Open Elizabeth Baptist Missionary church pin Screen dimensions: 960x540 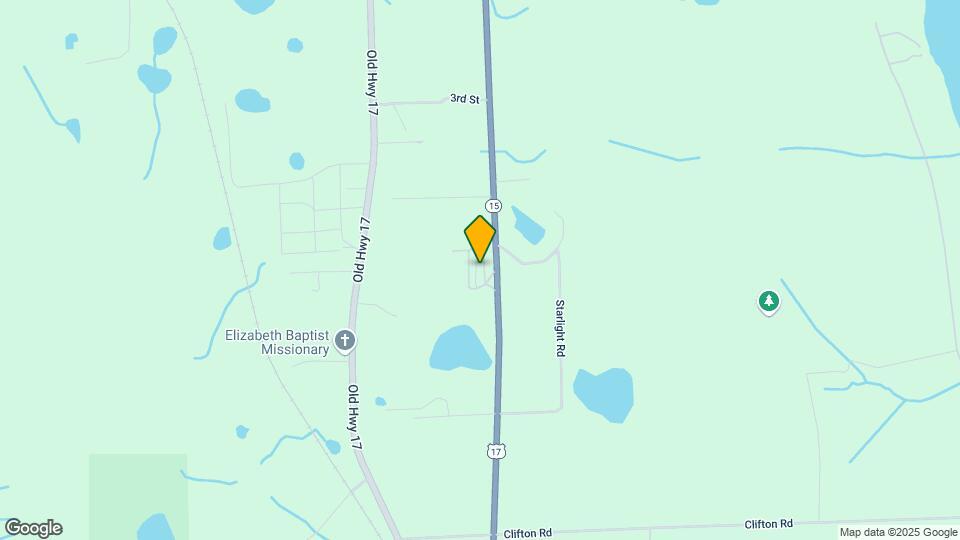coord(345,341)
